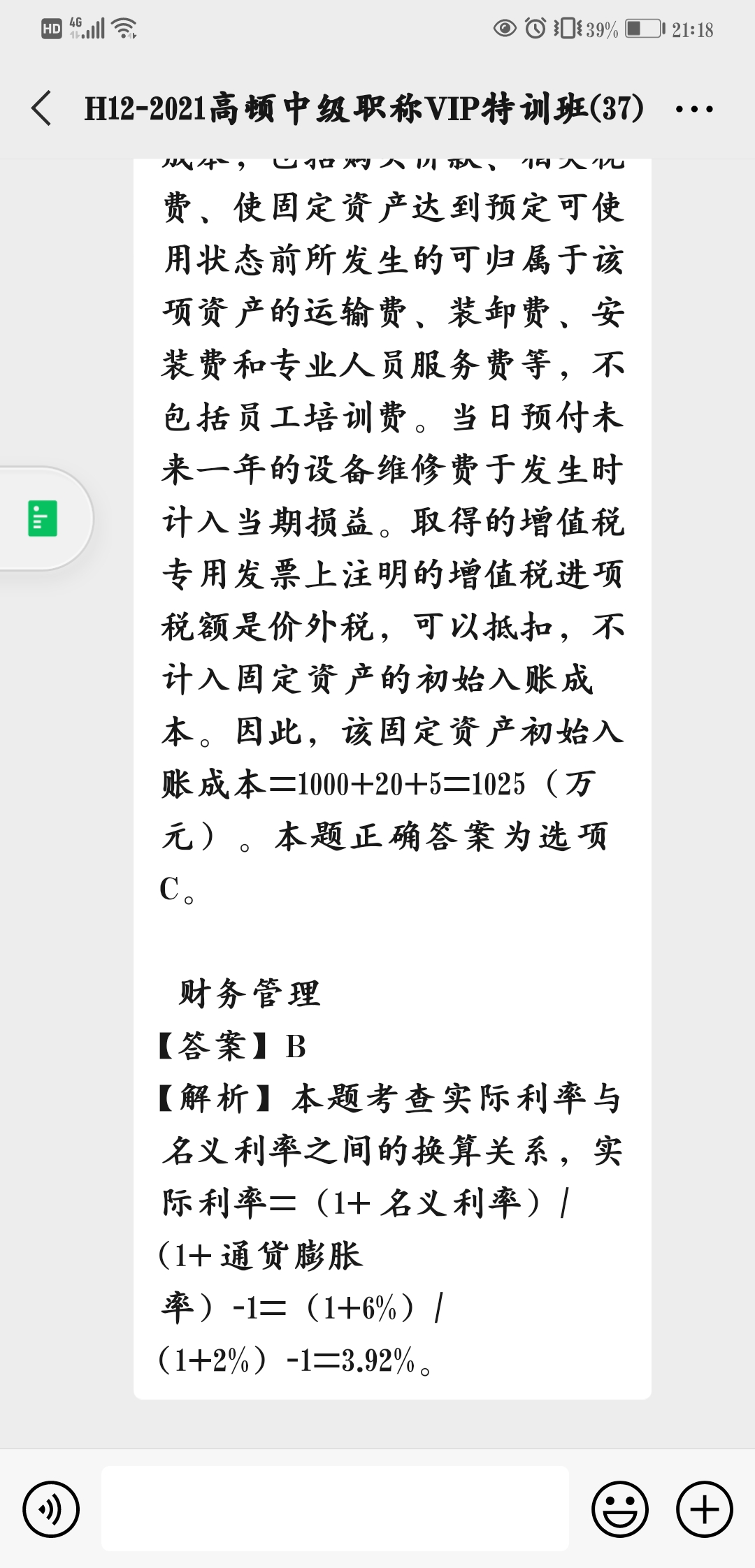Open the floating green document button

[43, 518]
